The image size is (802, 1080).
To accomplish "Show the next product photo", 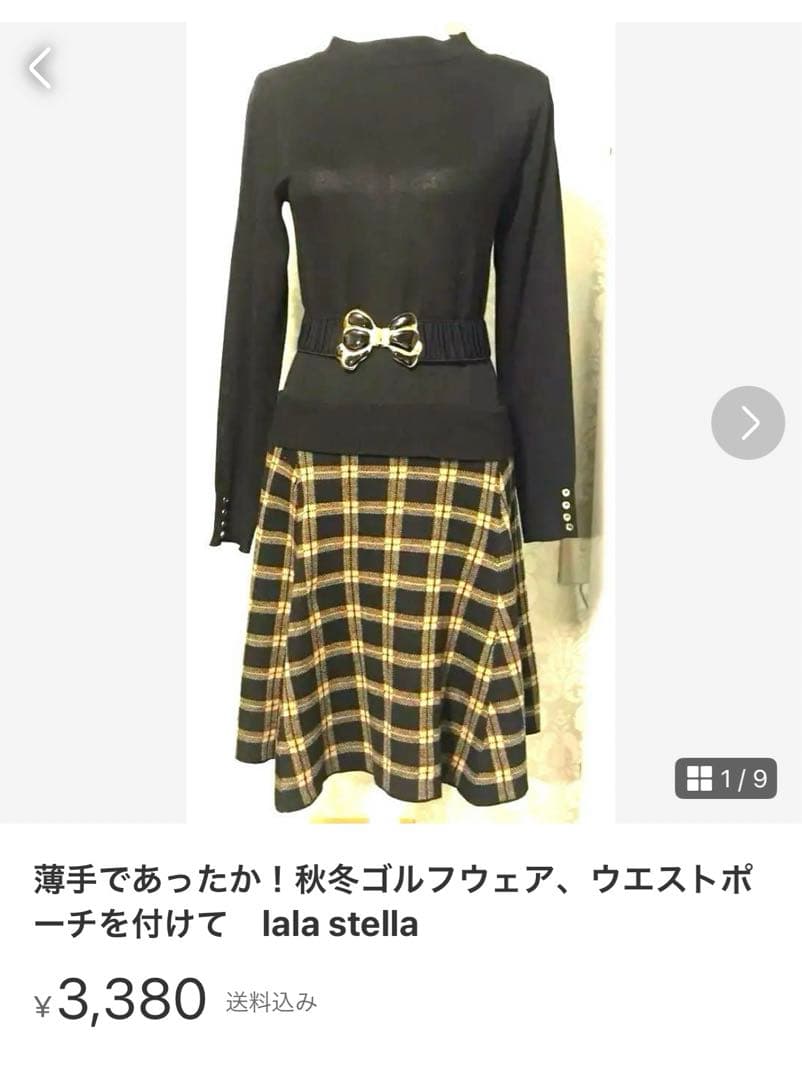I will pos(748,422).
